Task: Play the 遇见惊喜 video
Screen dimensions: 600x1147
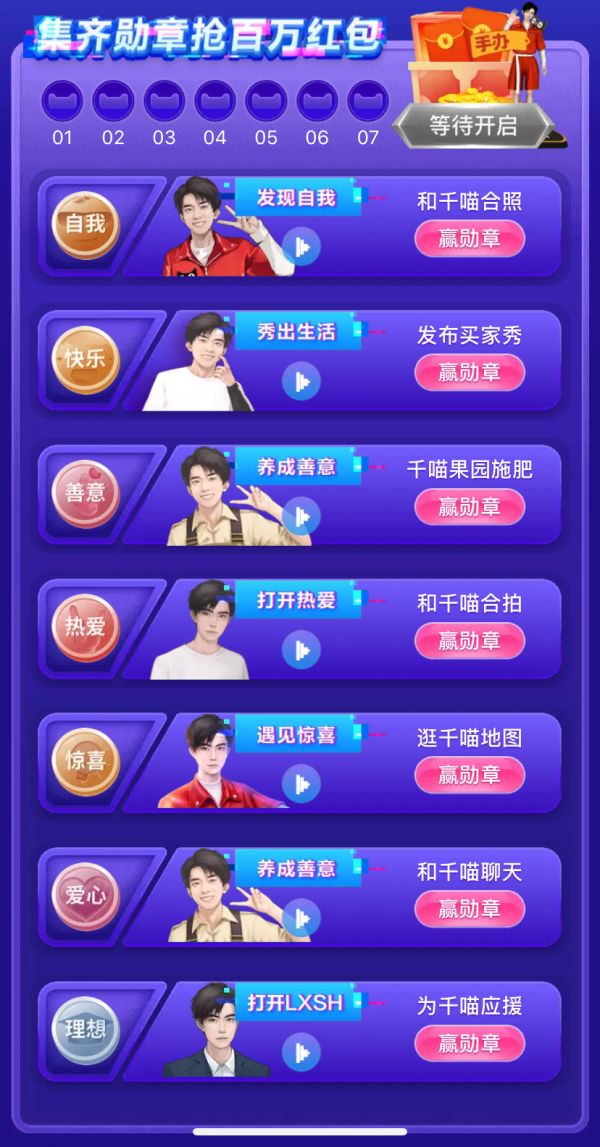Action: point(301,783)
